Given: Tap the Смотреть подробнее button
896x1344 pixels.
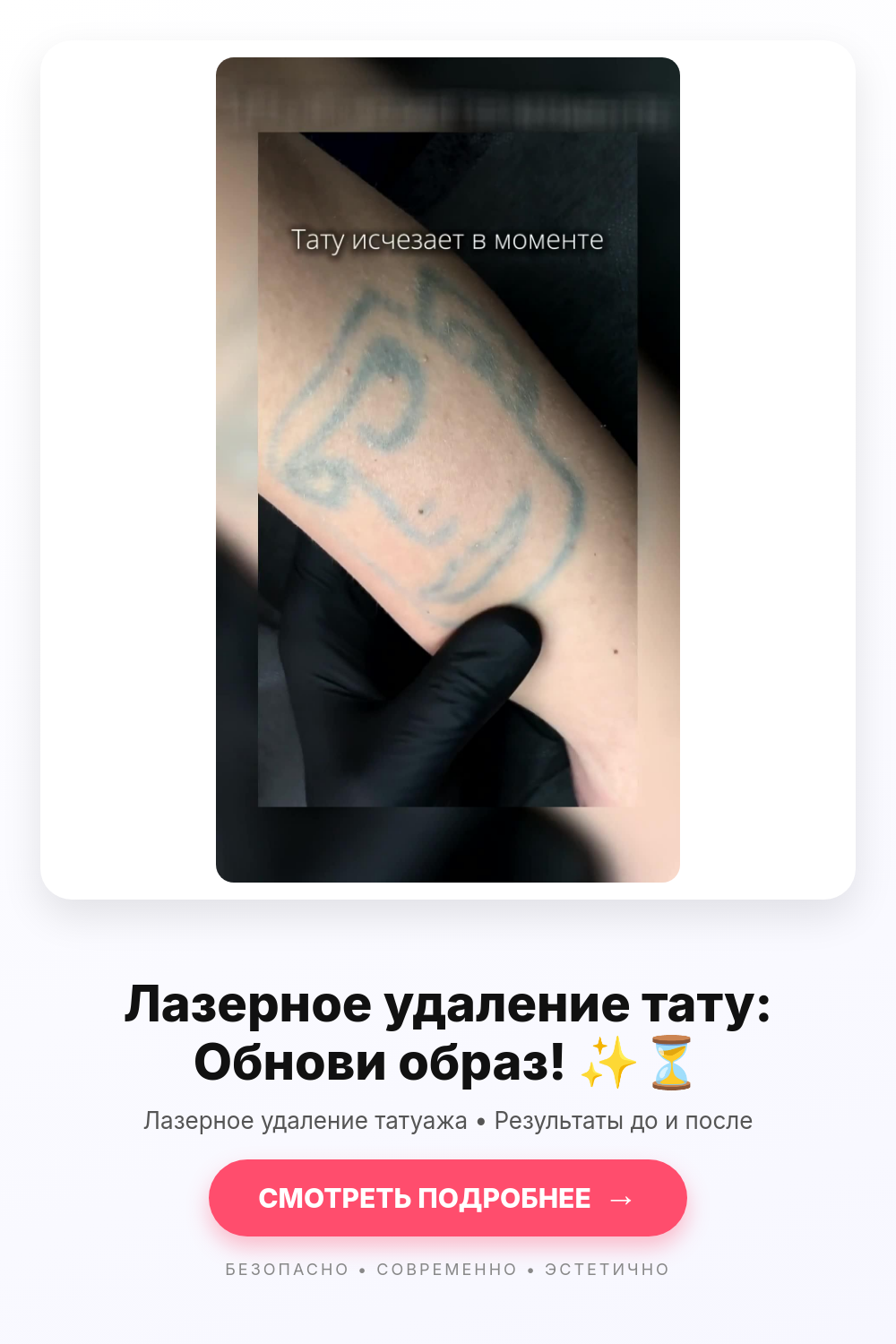Looking at the screenshot, I should click(x=448, y=1198).
